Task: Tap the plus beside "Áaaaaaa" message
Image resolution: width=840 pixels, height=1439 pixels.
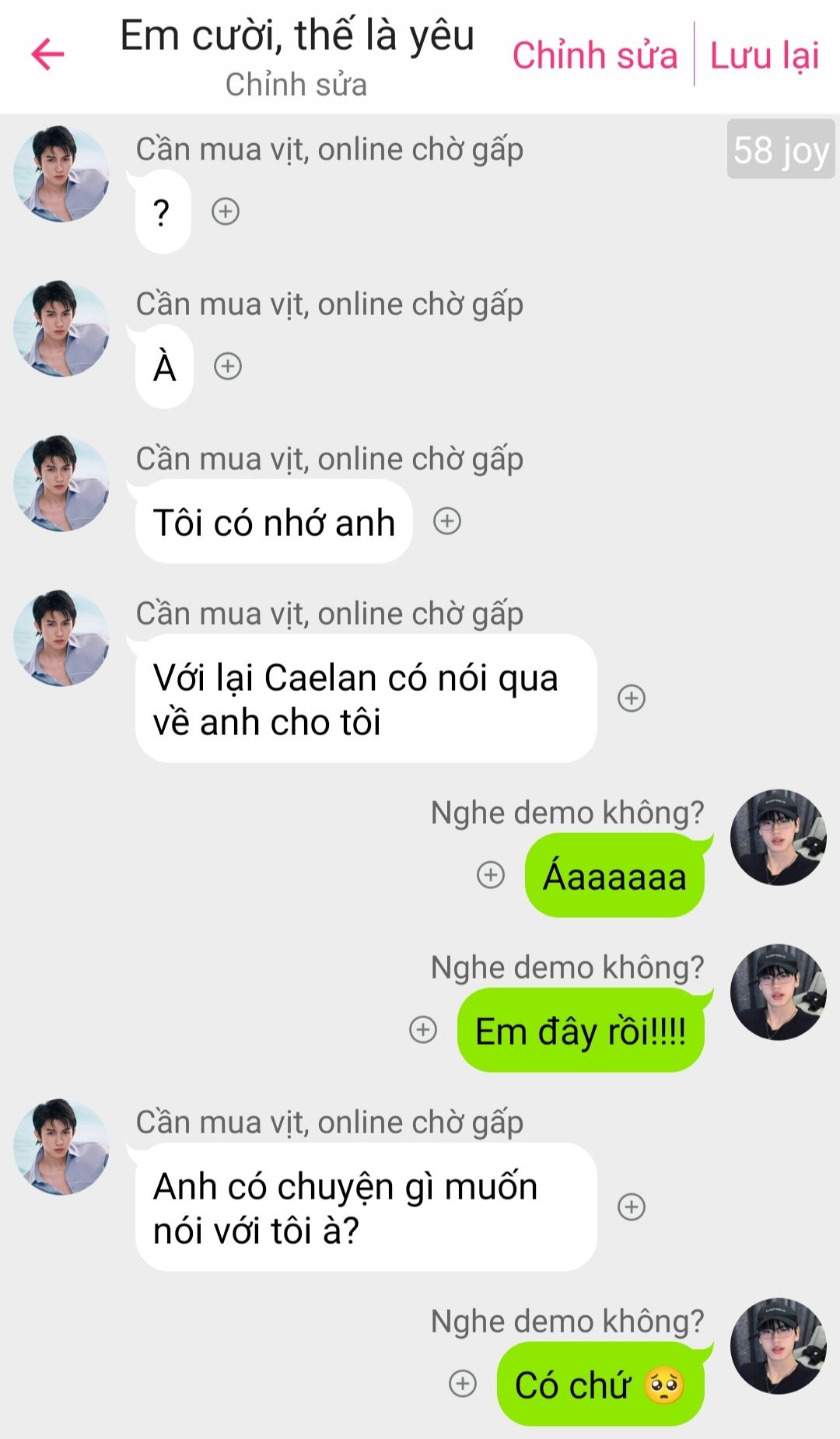Action: coord(491,875)
